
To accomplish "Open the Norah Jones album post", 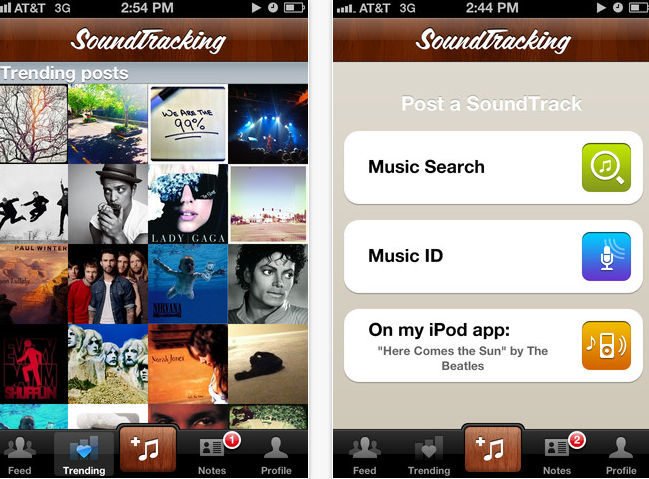I will point(188,361).
